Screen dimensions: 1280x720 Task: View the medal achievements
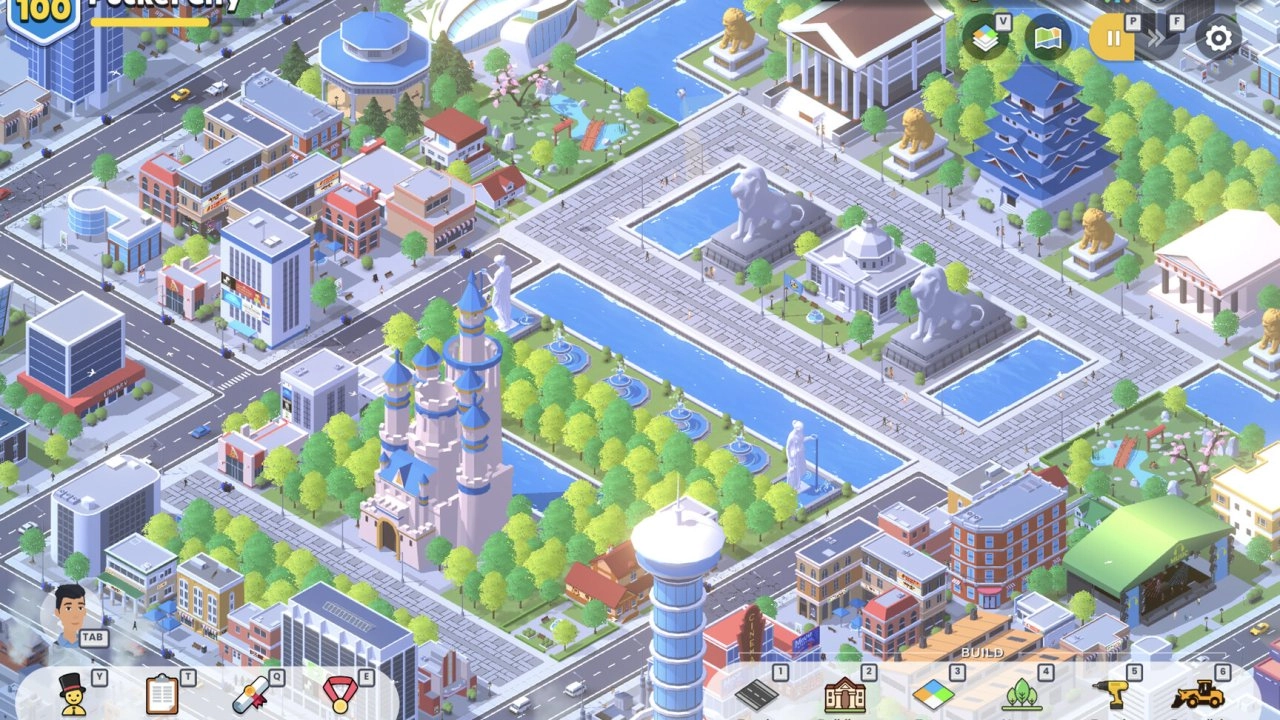[x=339, y=693]
